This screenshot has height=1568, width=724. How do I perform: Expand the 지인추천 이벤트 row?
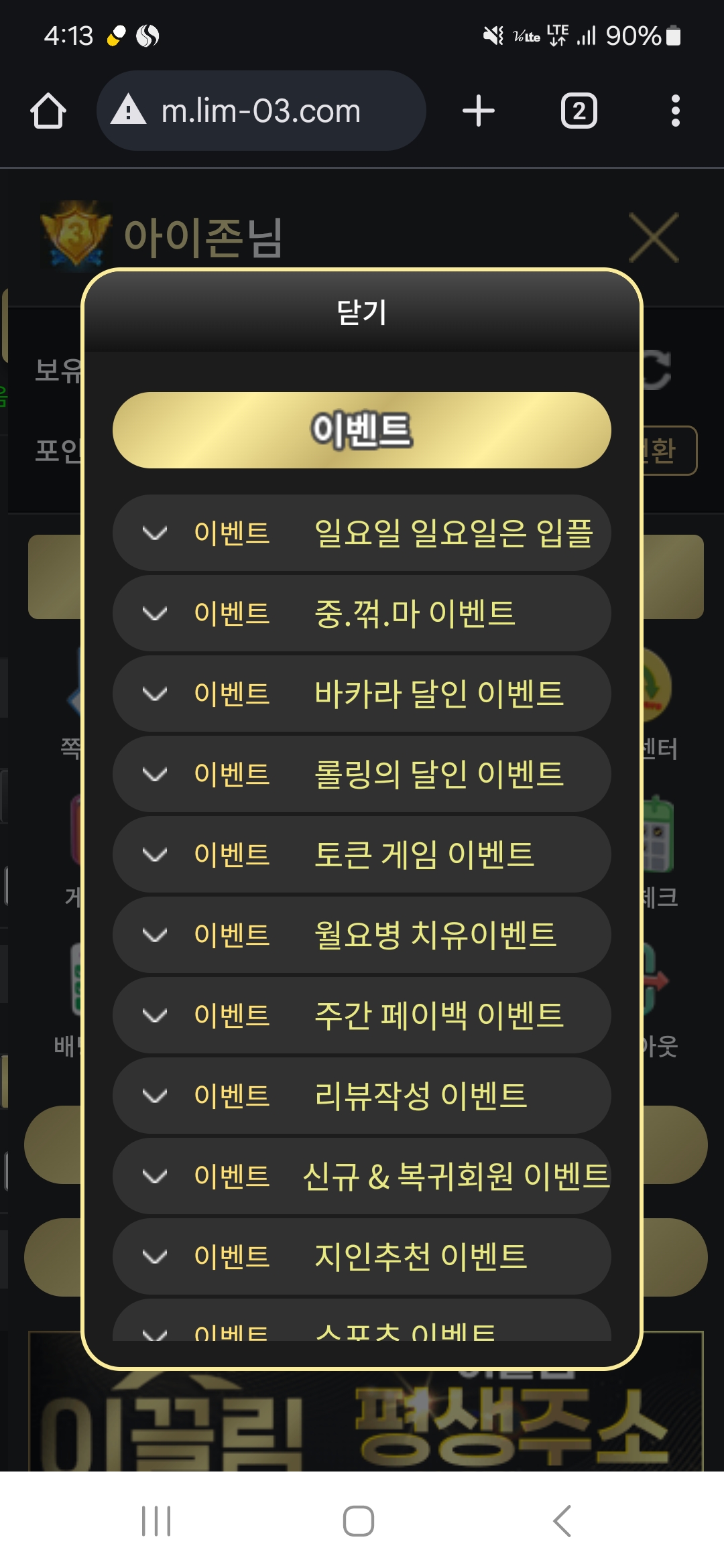coord(362,1256)
